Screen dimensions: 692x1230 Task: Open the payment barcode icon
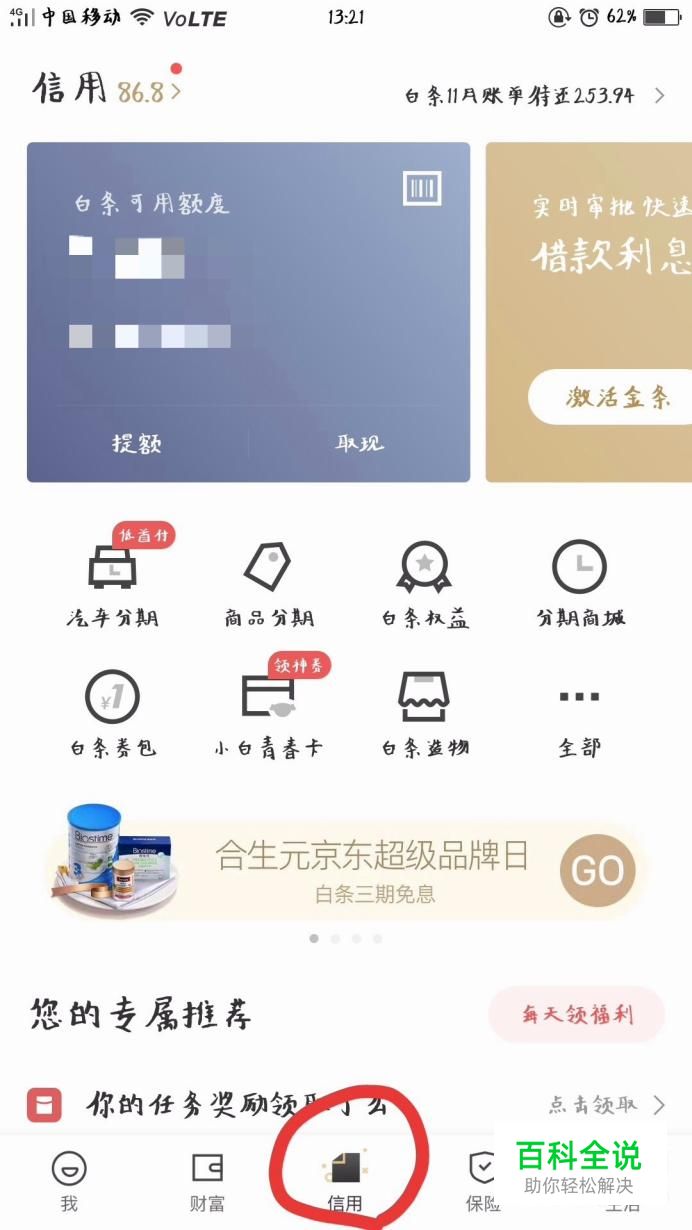coord(421,188)
